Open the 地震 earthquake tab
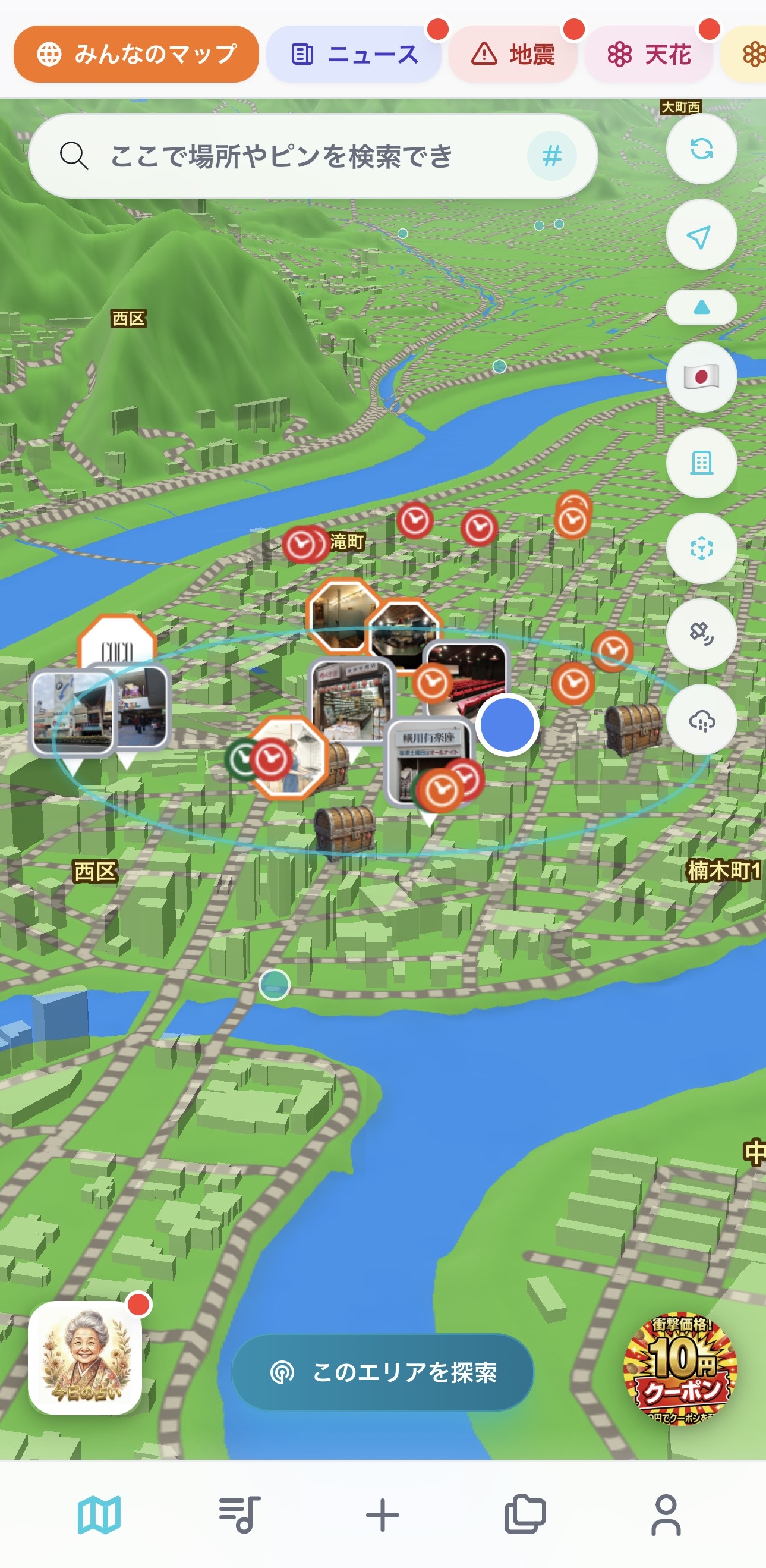 (x=512, y=54)
